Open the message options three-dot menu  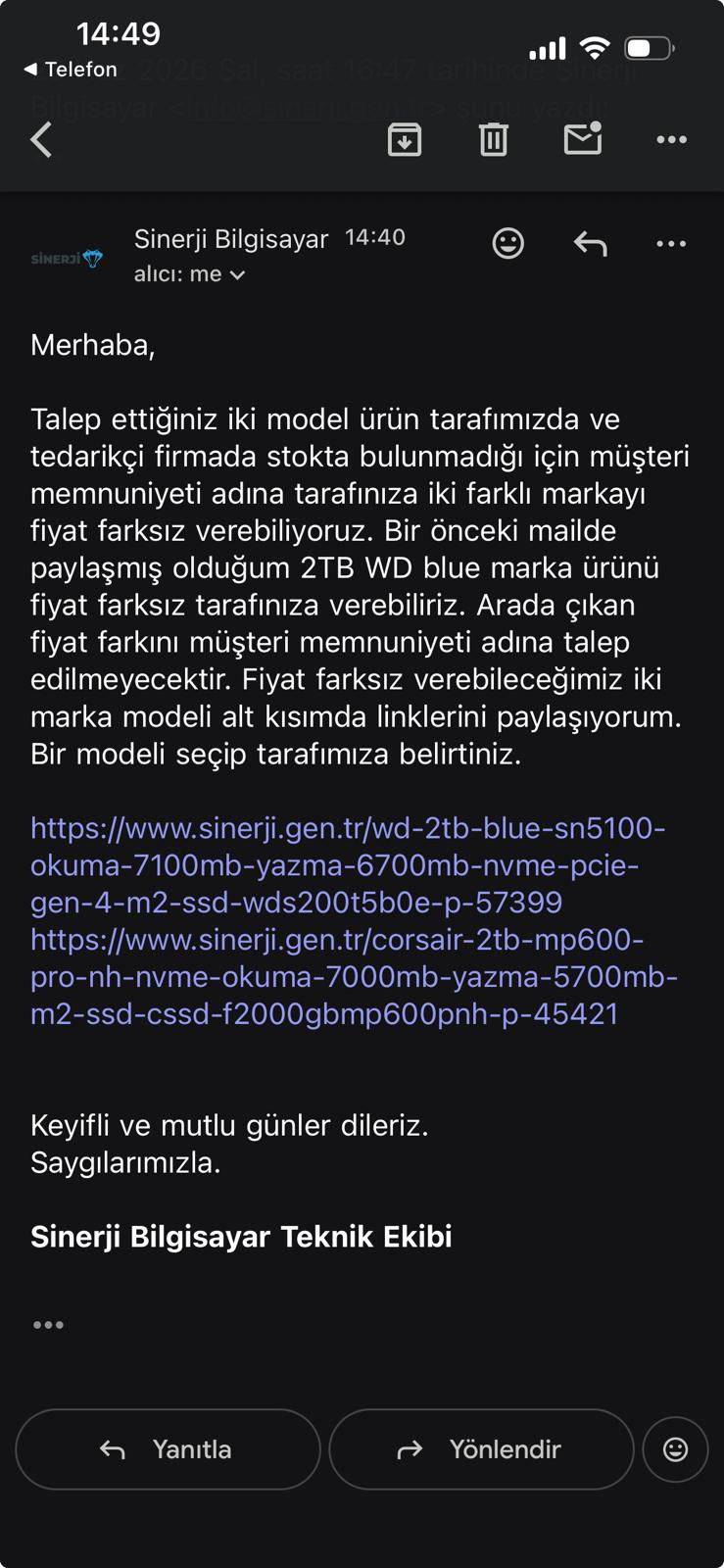click(671, 243)
